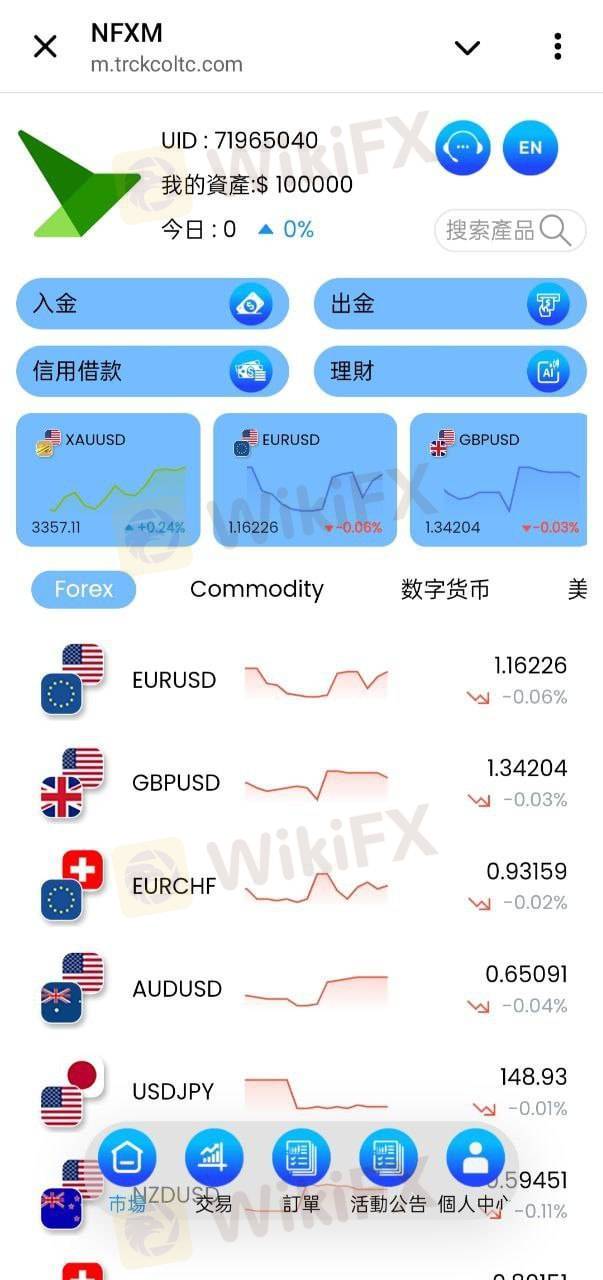Switch to the 数字货币 tab
This screenshot has width=603, height=1280.
click(445, 589)
